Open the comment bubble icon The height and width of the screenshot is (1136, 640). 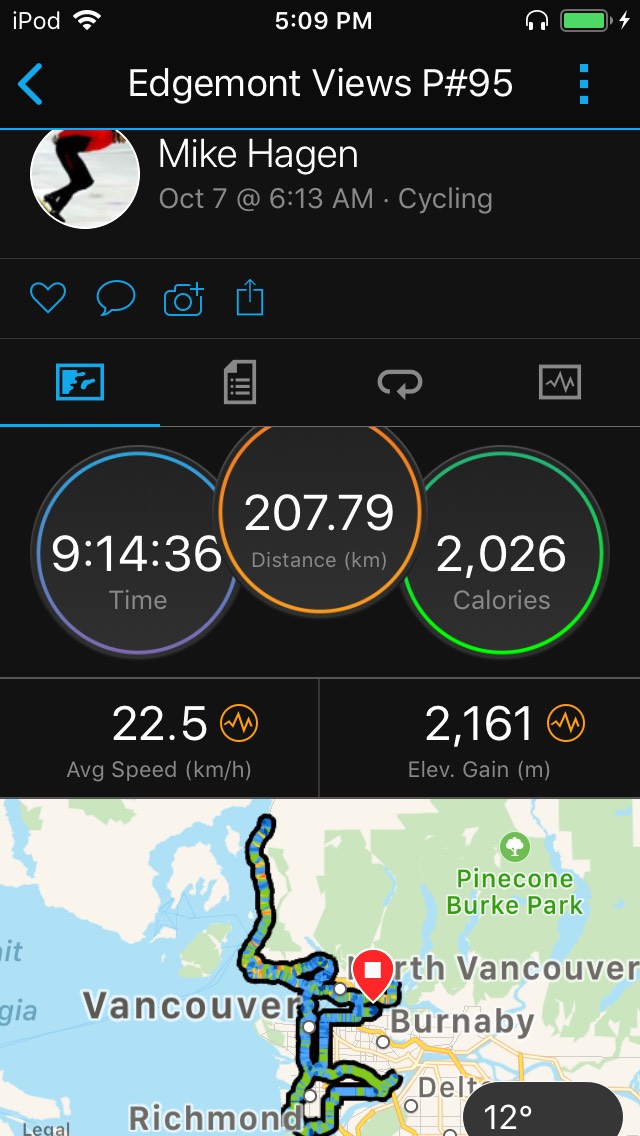pos(115,298)
